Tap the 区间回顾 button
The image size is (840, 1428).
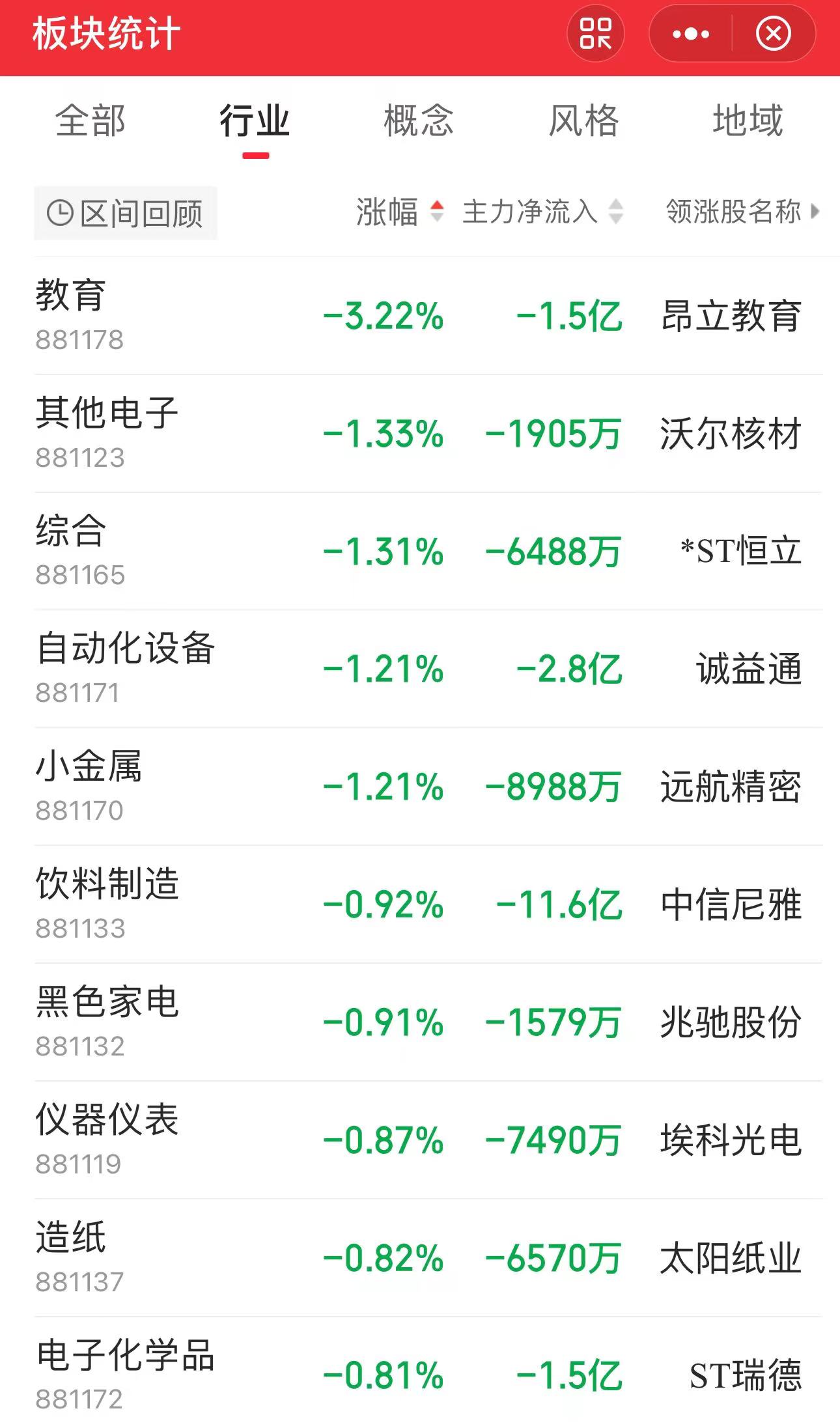(126, 214)
